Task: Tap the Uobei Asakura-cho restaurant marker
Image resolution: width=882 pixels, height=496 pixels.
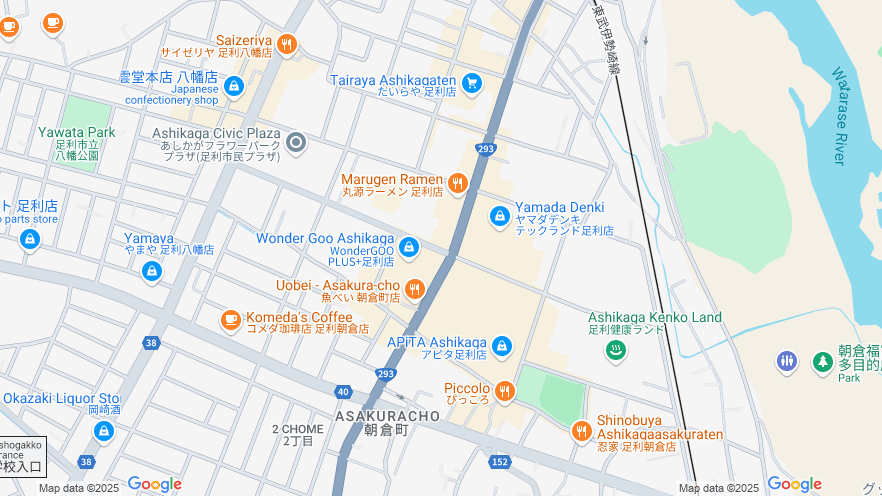Action: pyautogui.click(x=414, y=290)
